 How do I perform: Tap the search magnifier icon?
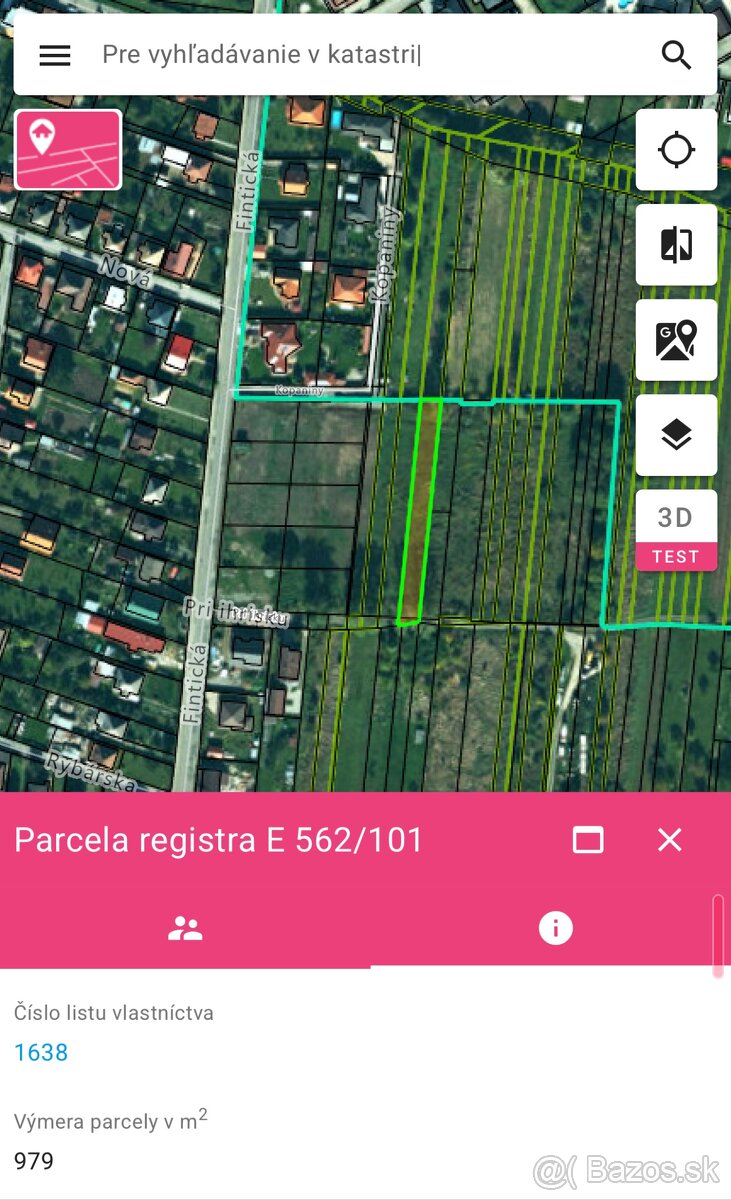[677, 55]
